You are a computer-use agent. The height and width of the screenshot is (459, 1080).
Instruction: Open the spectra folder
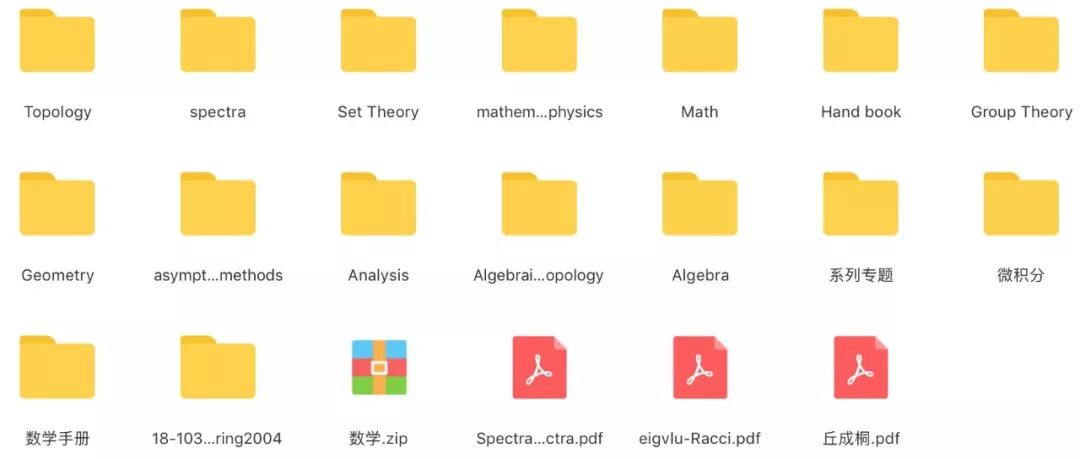pos(218,42)
